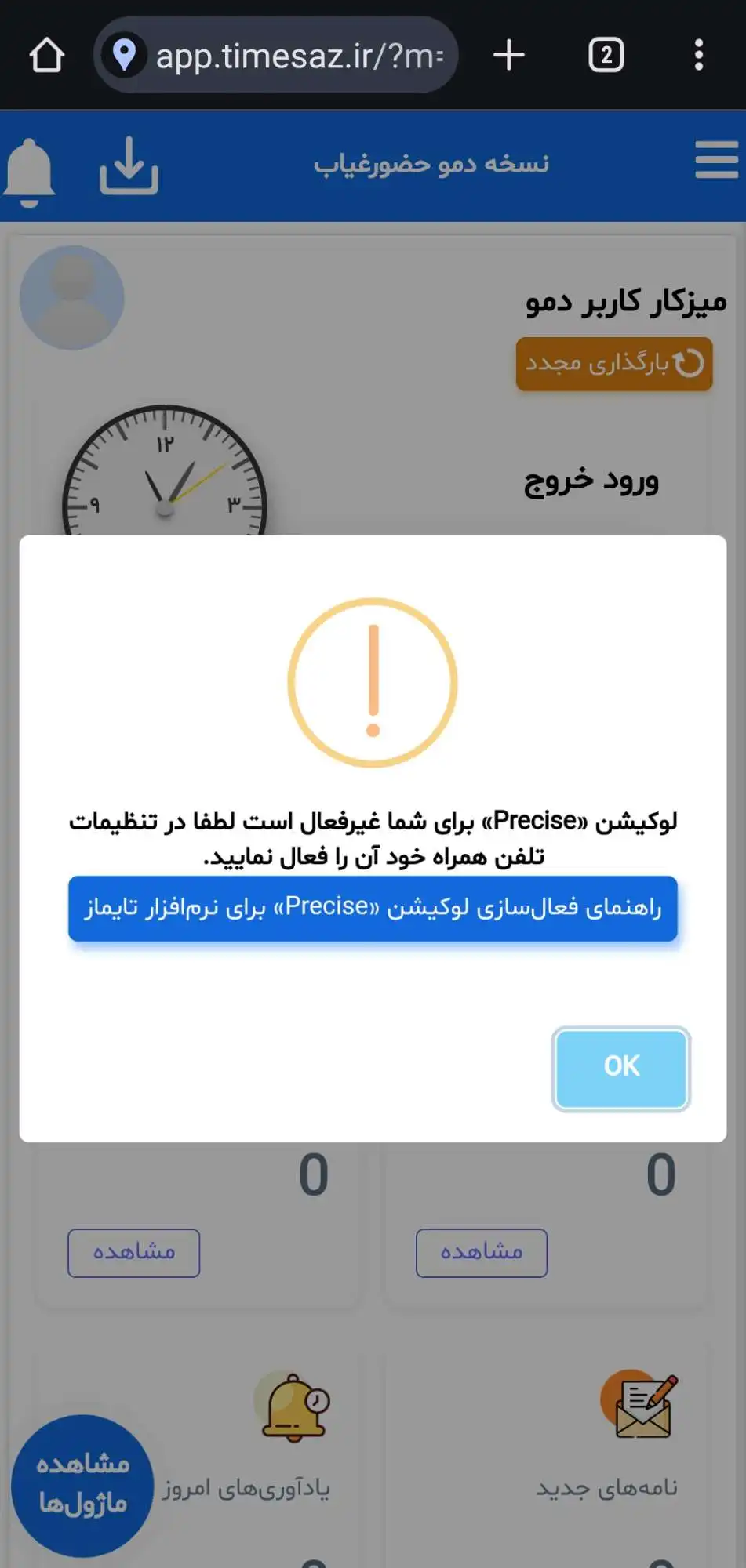Open the hamburger drawer menu
This screenshot has width=746, height=1568.
click(715, 160)
